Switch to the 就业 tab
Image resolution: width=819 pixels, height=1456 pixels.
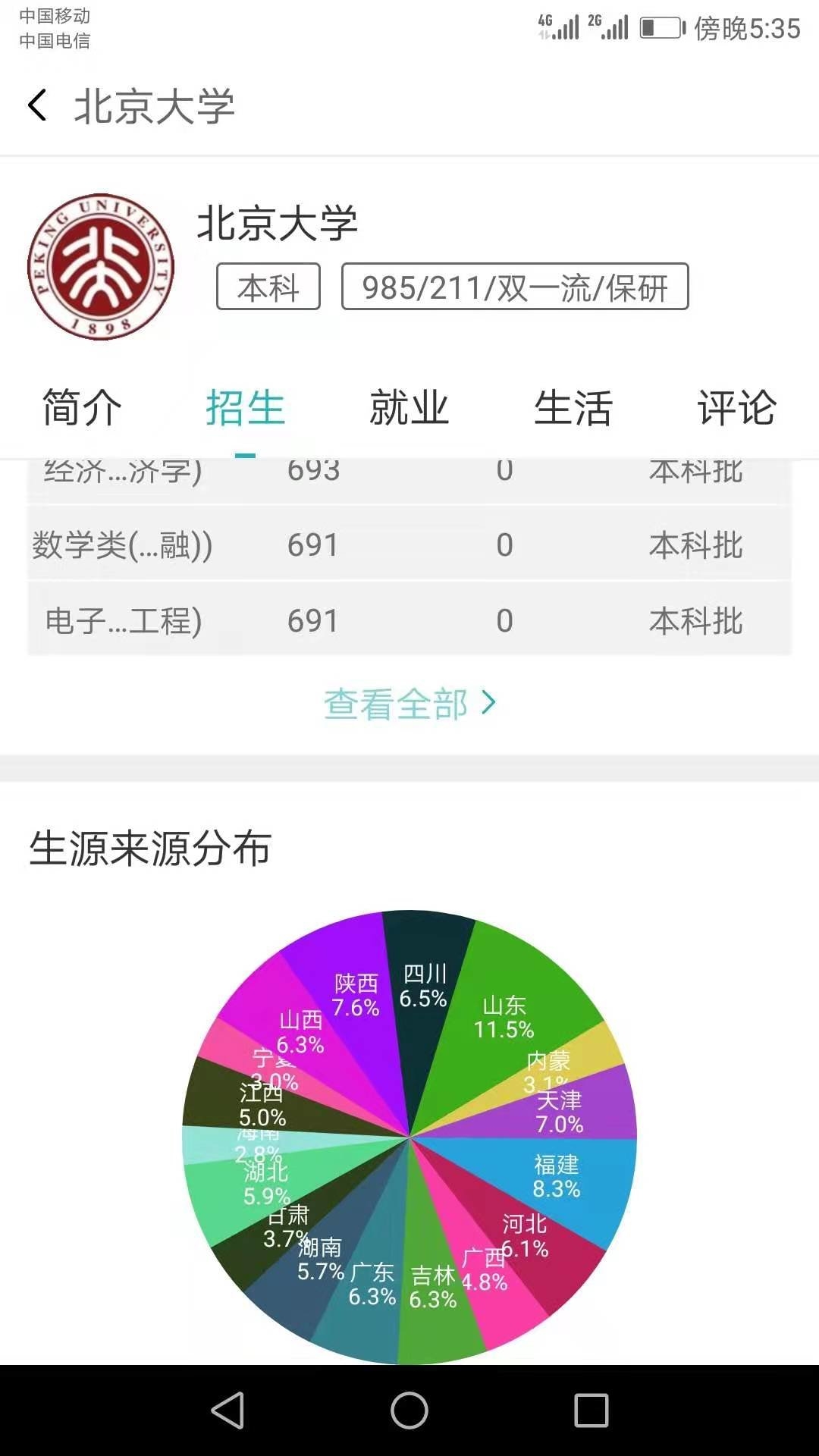tap(409, 407)
